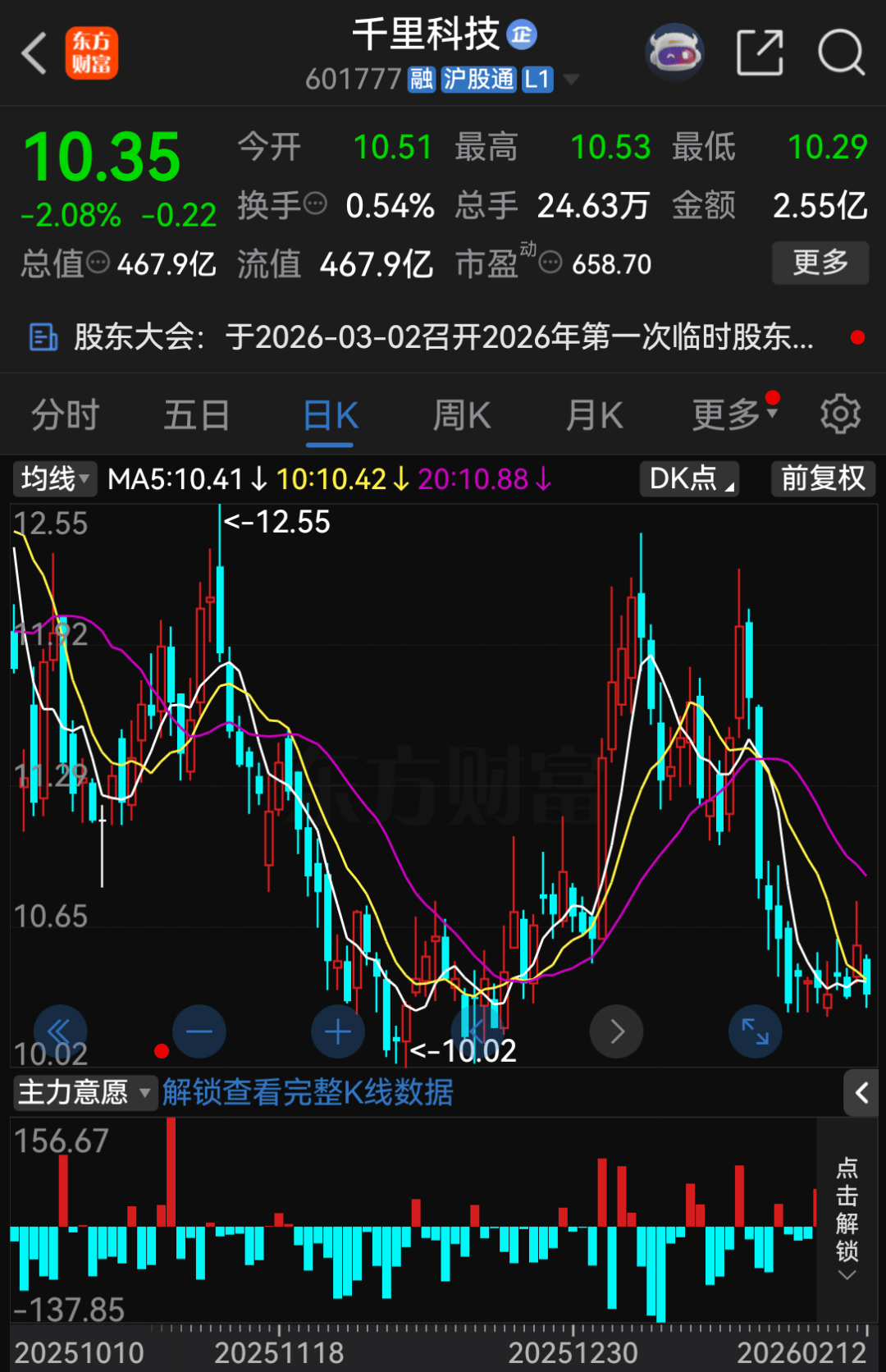Share this stock page

click(760, 54)
